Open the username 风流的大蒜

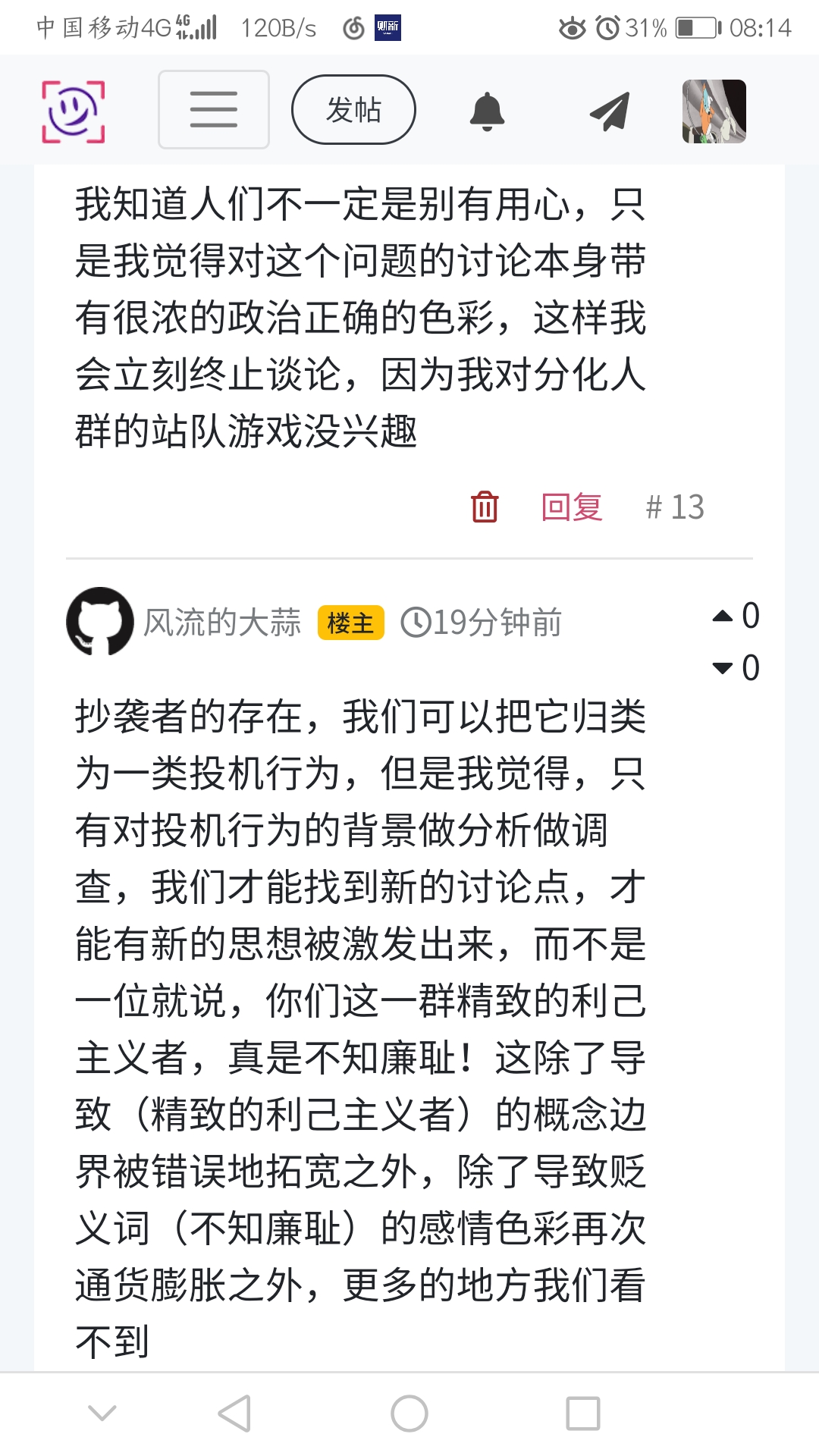[x=222, y=623]
